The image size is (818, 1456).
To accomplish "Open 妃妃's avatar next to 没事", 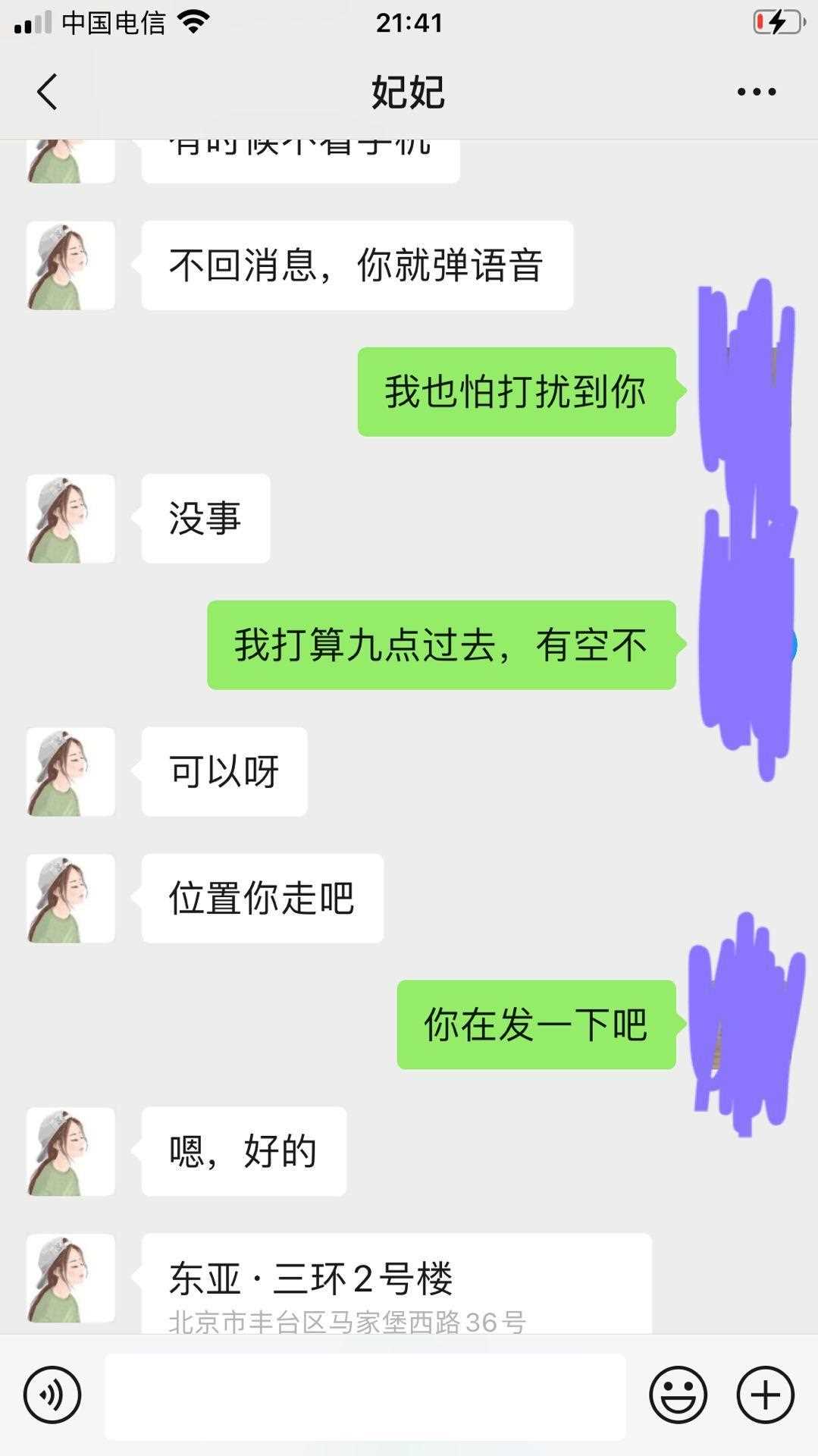I will tap(71, 519).
